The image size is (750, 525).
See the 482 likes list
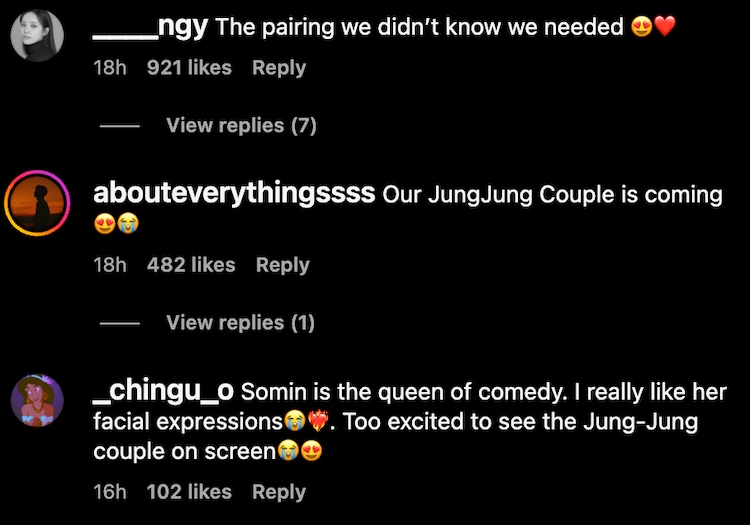(191, 265)
